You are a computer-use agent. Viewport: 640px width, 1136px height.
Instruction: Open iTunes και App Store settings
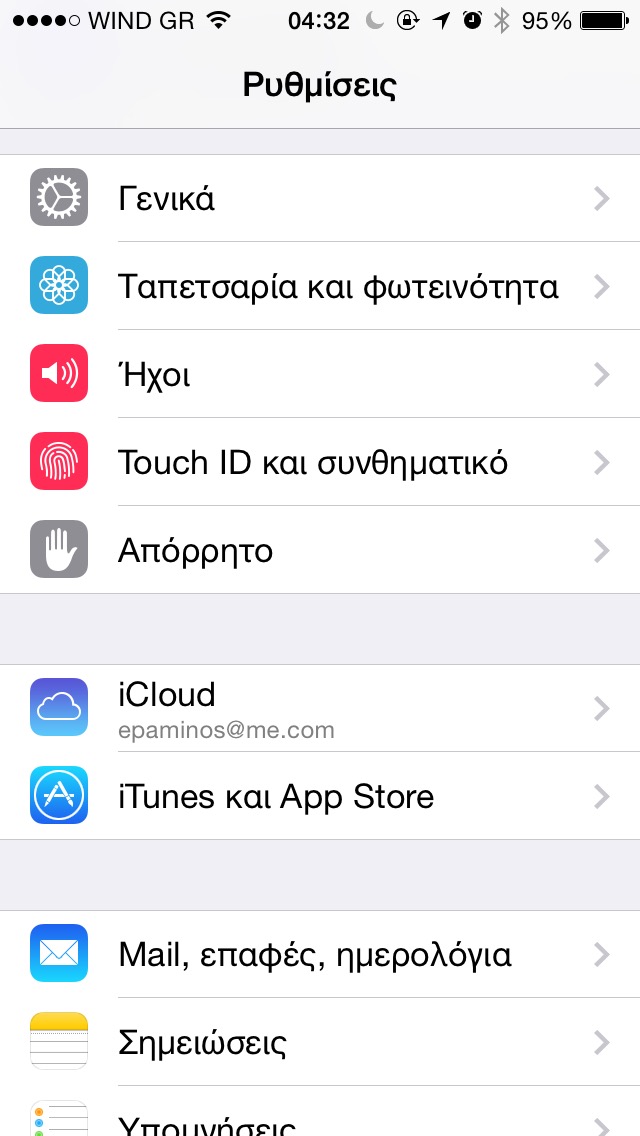[x=320, y=796]
